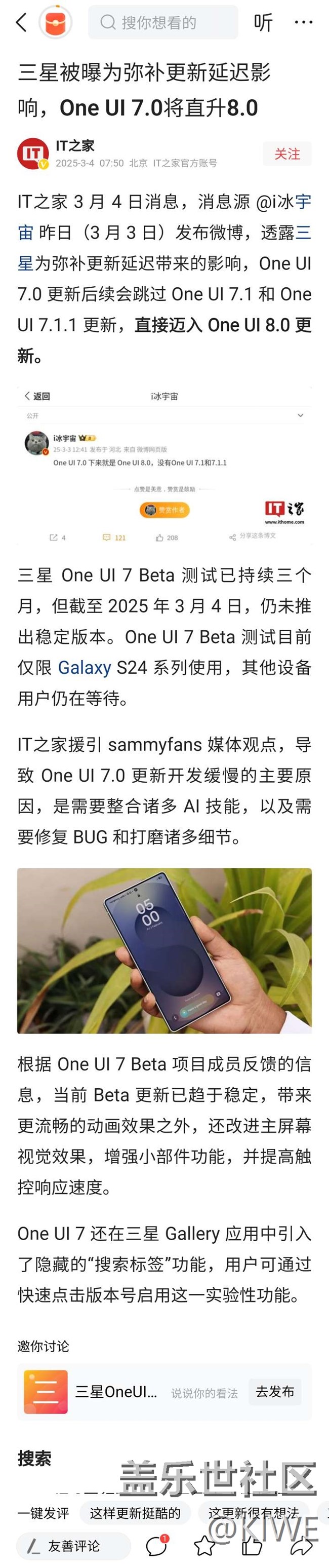Image resolution: width=329 pixels, height=1568 pixels.
Task: Go back using the arrow icon
Action: (22, 22)
